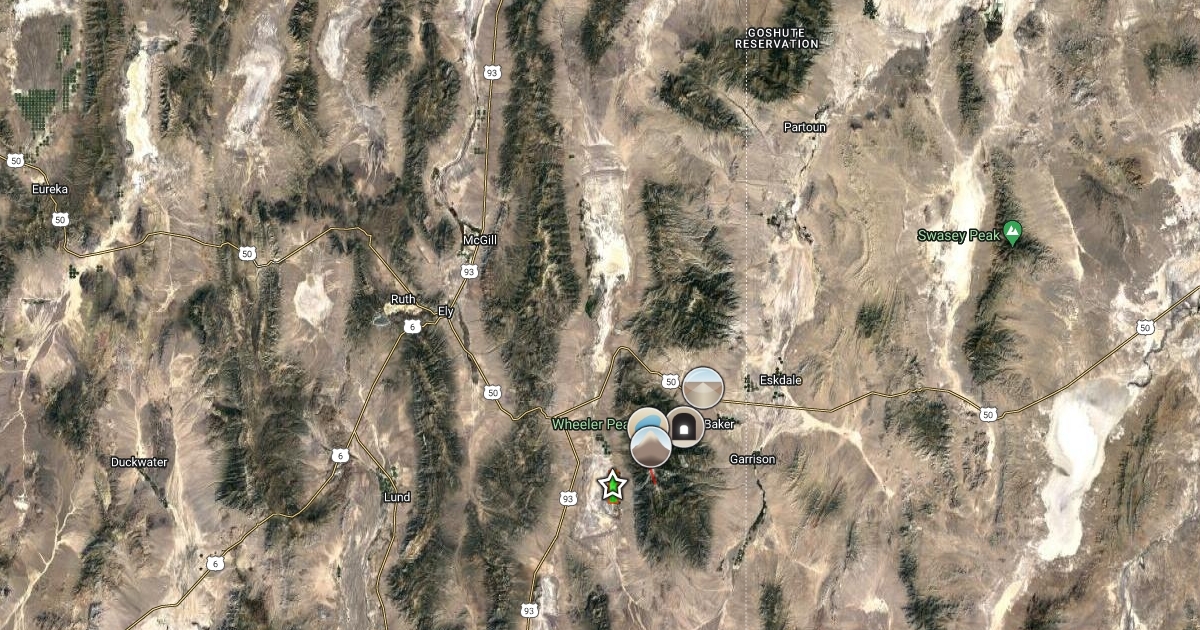1200x630 pixels.
Task: Tap the green star marker on the map
Action: [611, 487]
